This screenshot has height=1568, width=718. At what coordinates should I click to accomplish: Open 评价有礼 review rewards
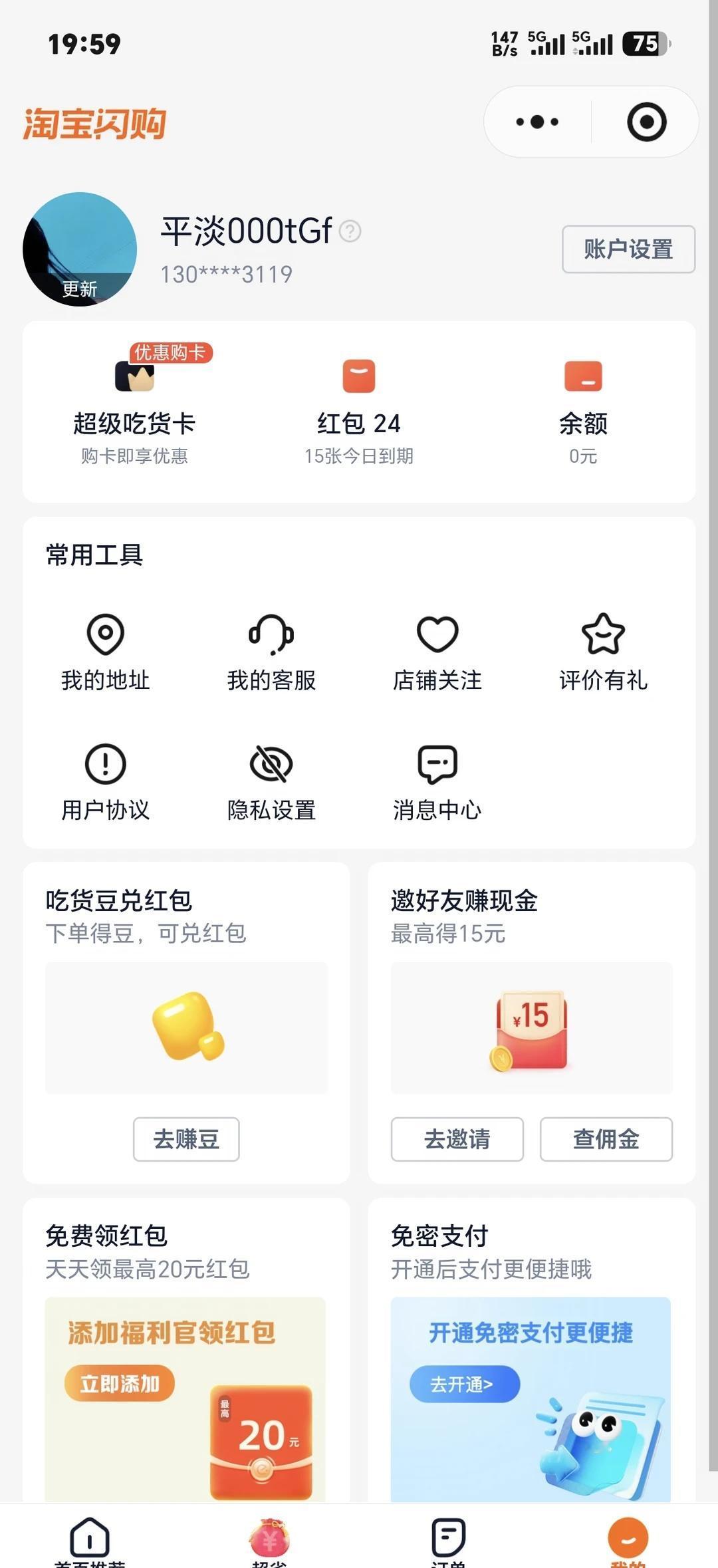pyautogui.click(x=603, y=653)
